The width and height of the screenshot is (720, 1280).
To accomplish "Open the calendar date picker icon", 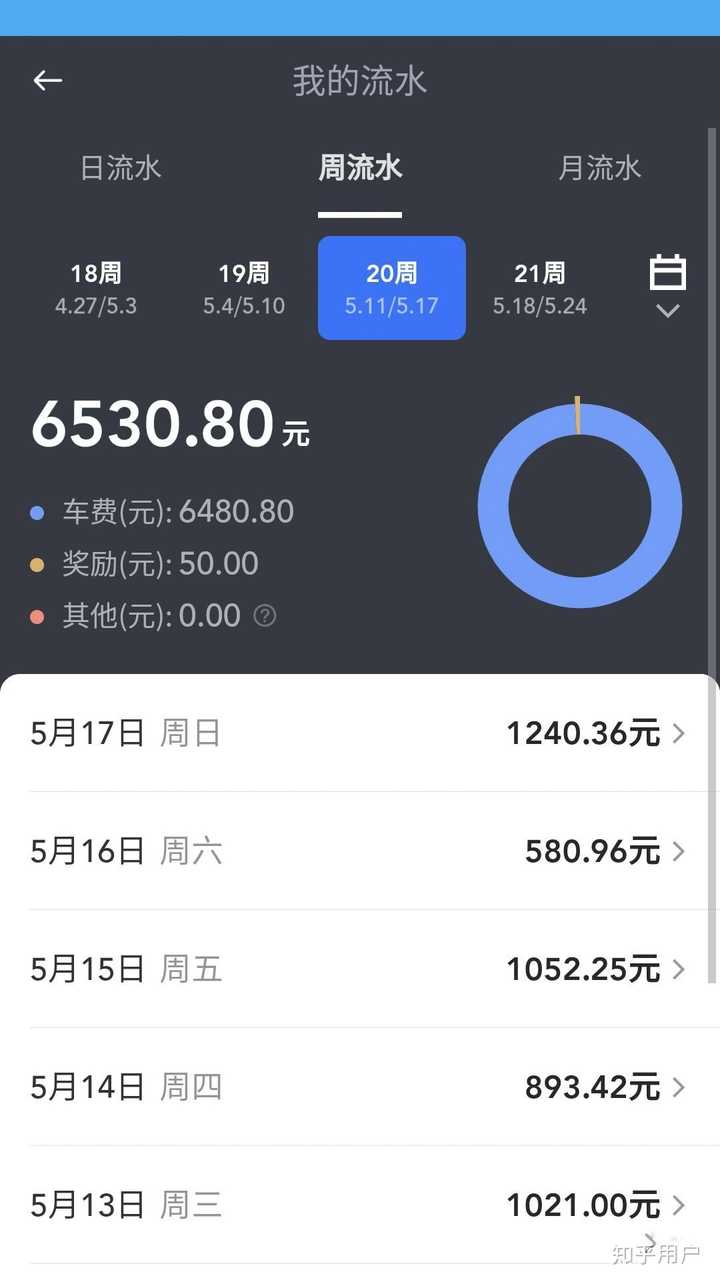I will coord(668,272).
